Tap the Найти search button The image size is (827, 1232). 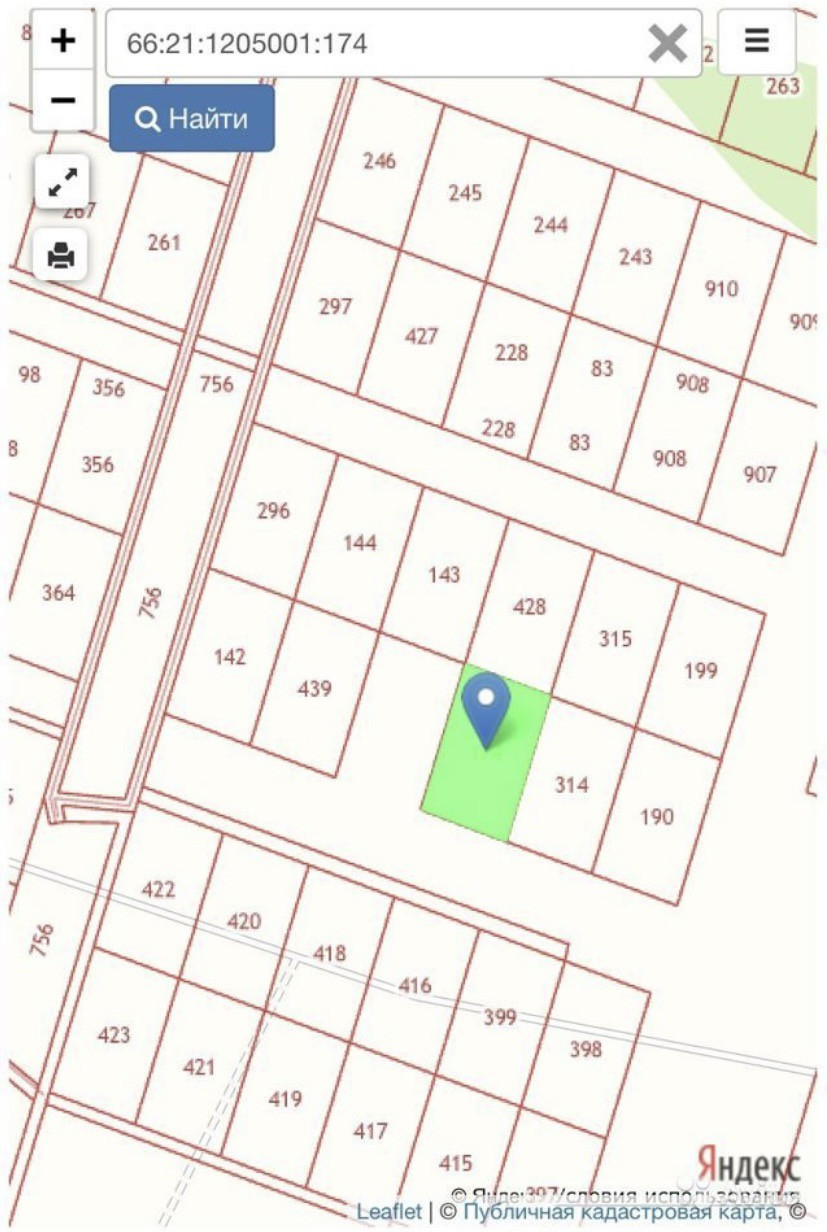tap(192, 119)
